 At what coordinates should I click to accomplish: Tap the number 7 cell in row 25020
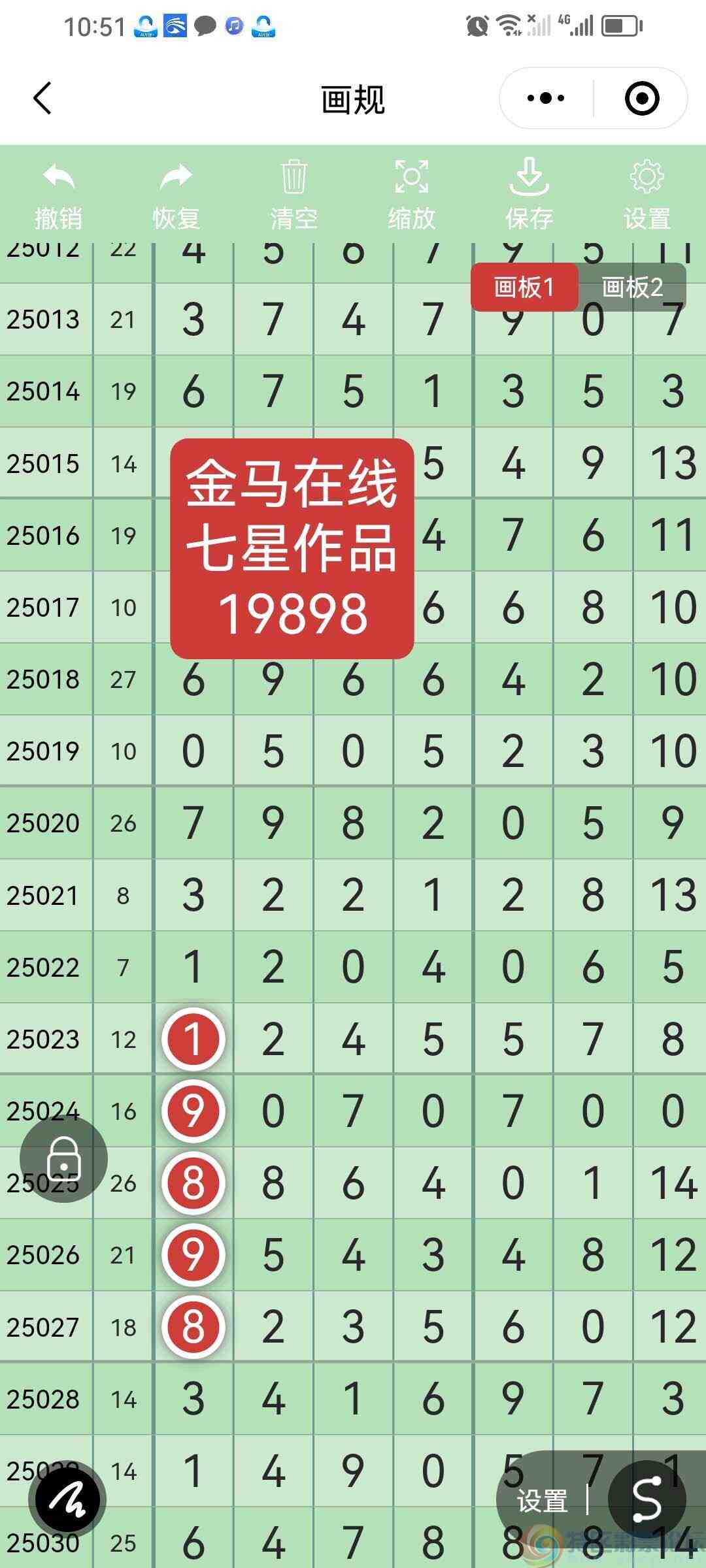point(193,823)
